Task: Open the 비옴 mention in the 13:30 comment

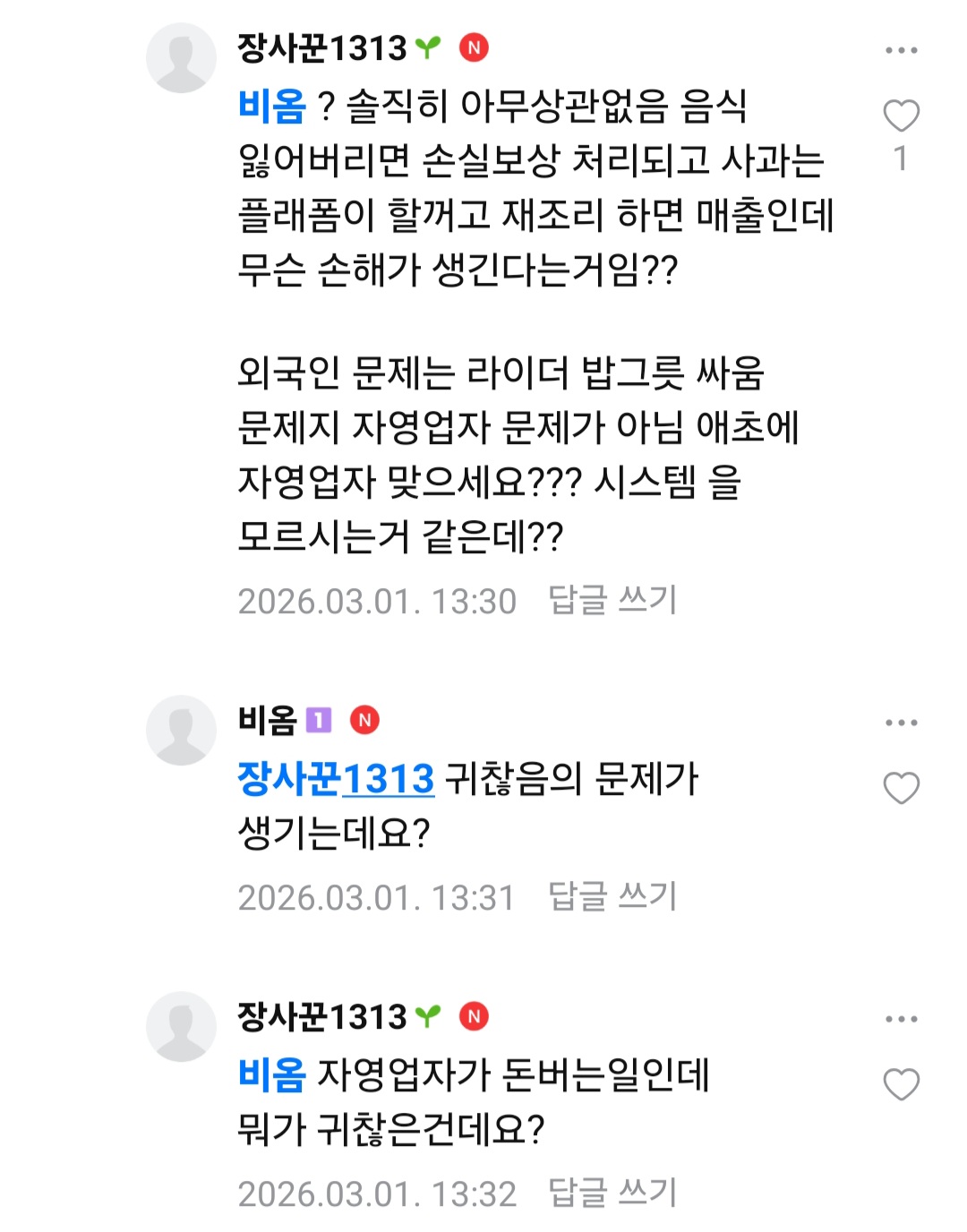Action: [272, 107]
